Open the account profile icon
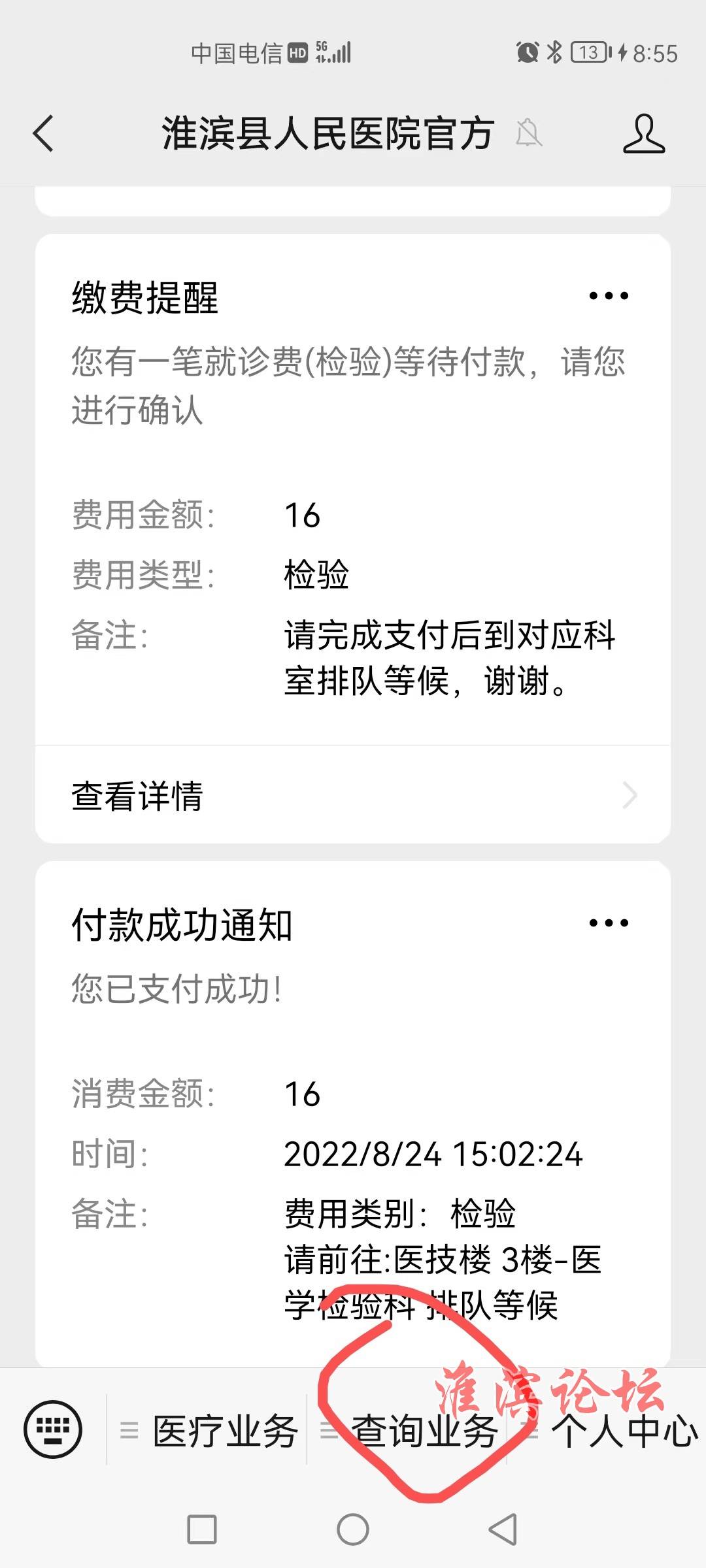 (x=644, y=134)
